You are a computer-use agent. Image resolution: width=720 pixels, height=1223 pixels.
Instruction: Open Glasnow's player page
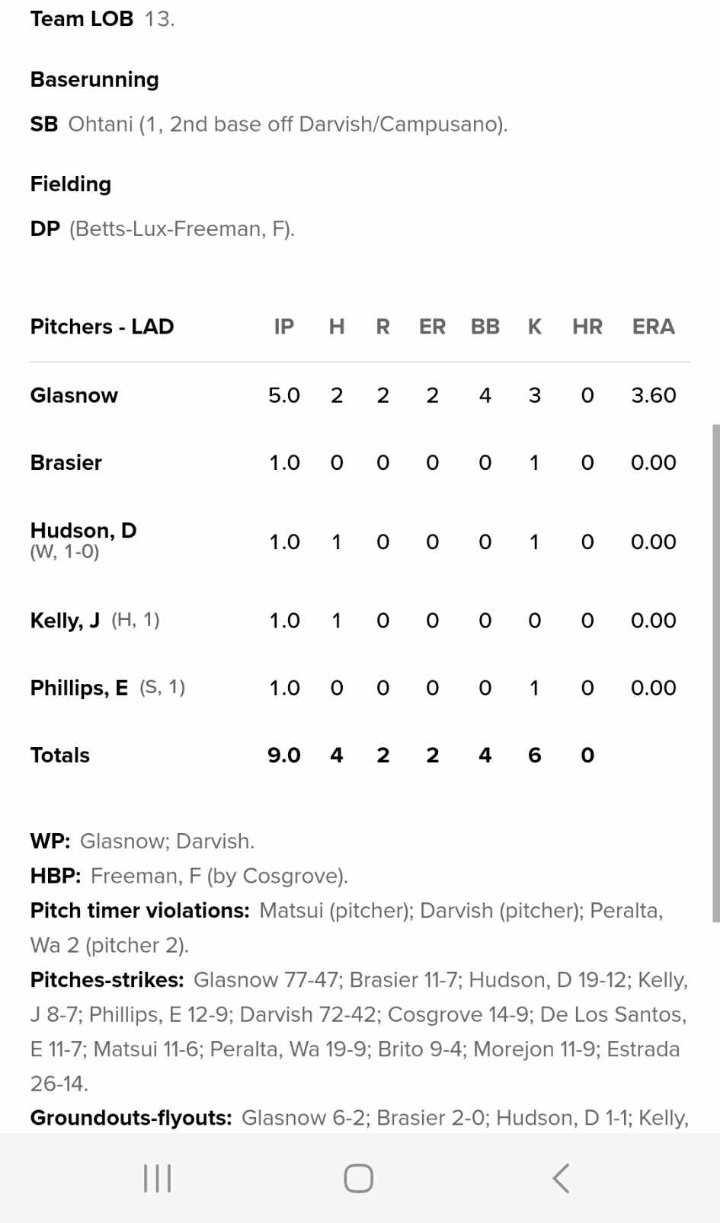click(74, 395)
